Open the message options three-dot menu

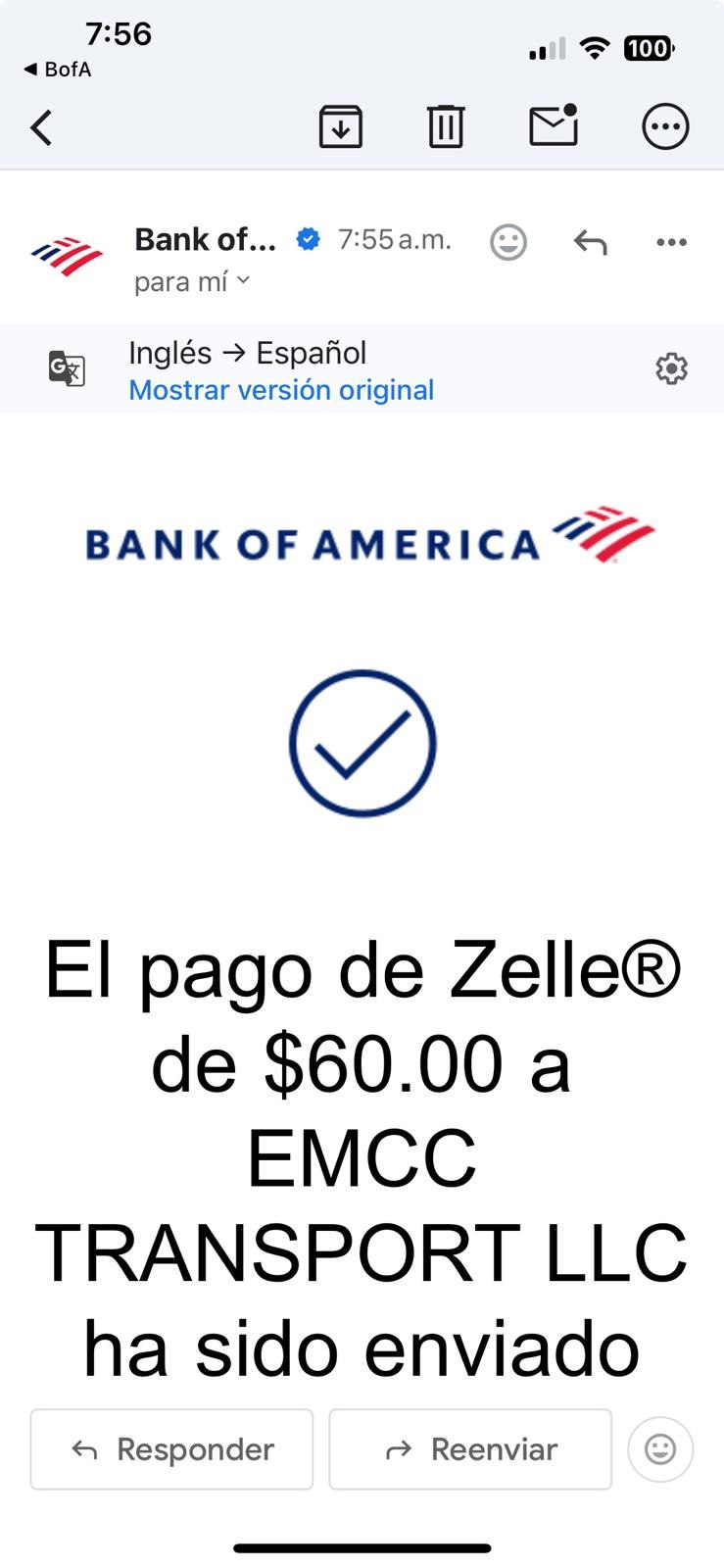tap(671, 242)
